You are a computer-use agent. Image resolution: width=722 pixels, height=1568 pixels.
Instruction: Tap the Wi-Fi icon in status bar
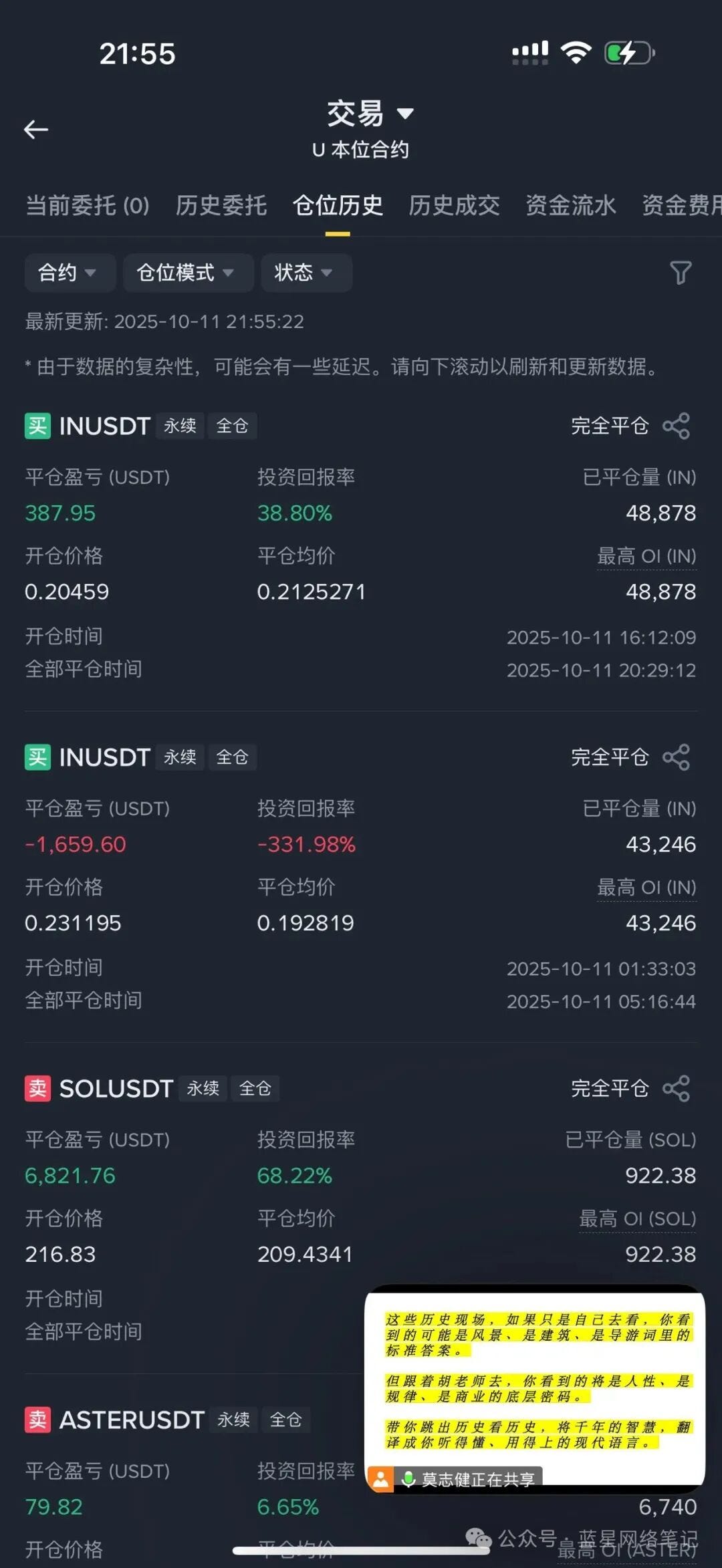coord(576,51)
